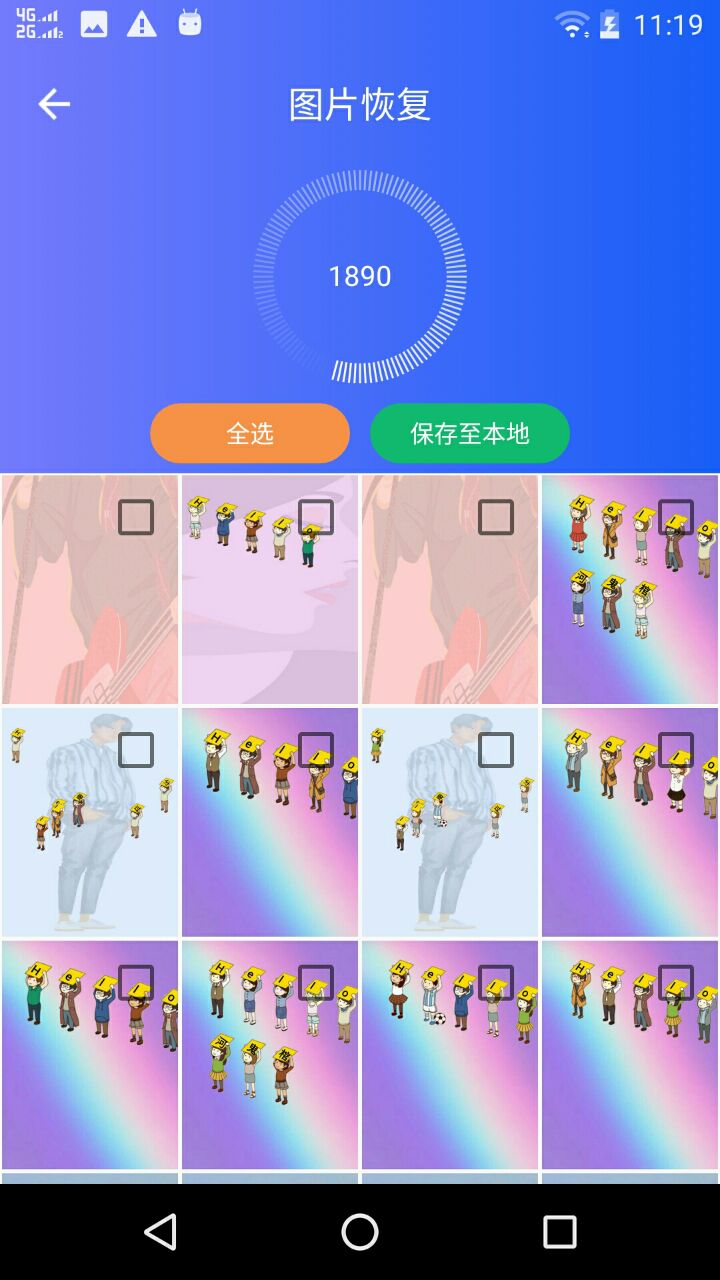Tap the back arrow to exit 图片恢复

pos(53,104)
